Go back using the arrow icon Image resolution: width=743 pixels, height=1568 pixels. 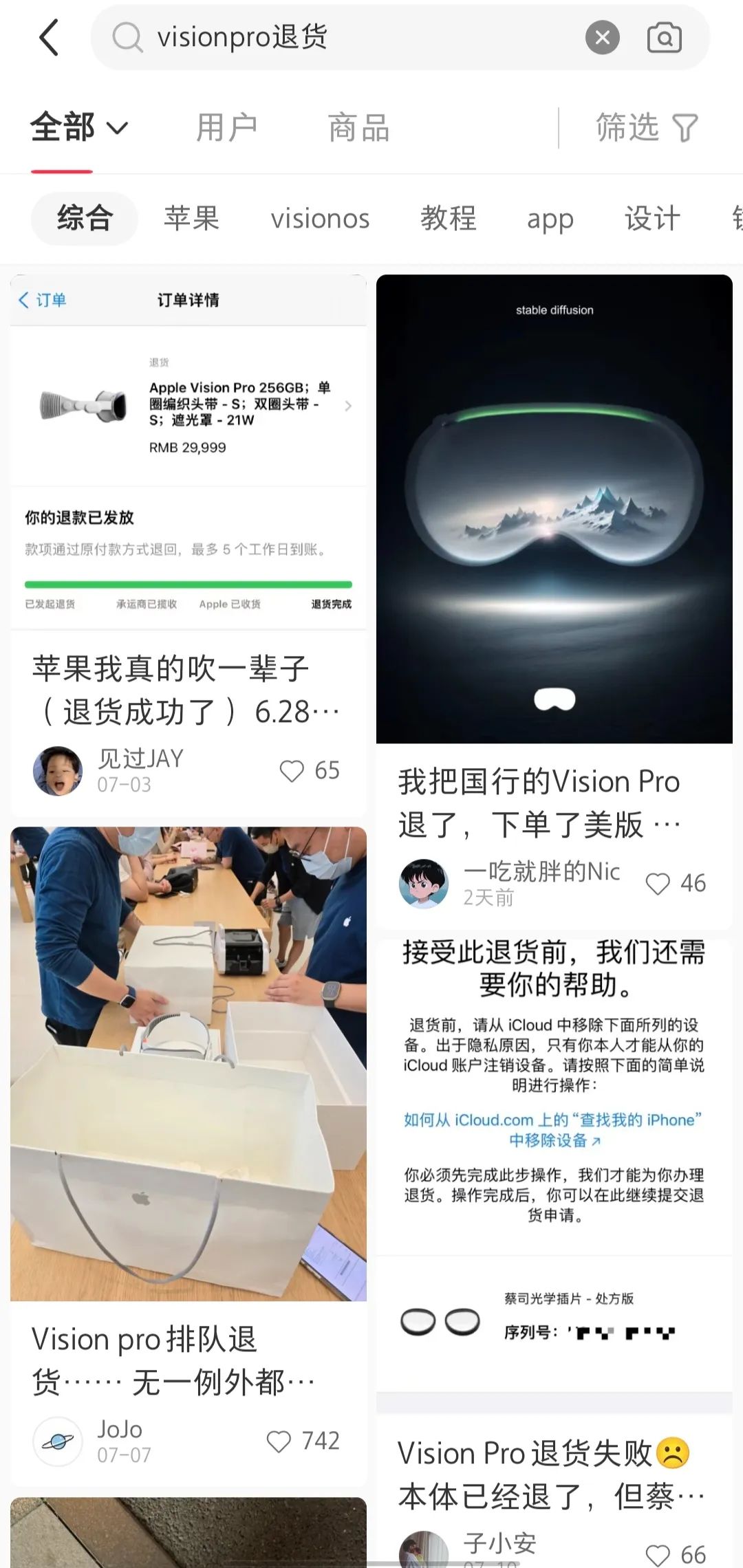tap(49, 37)
